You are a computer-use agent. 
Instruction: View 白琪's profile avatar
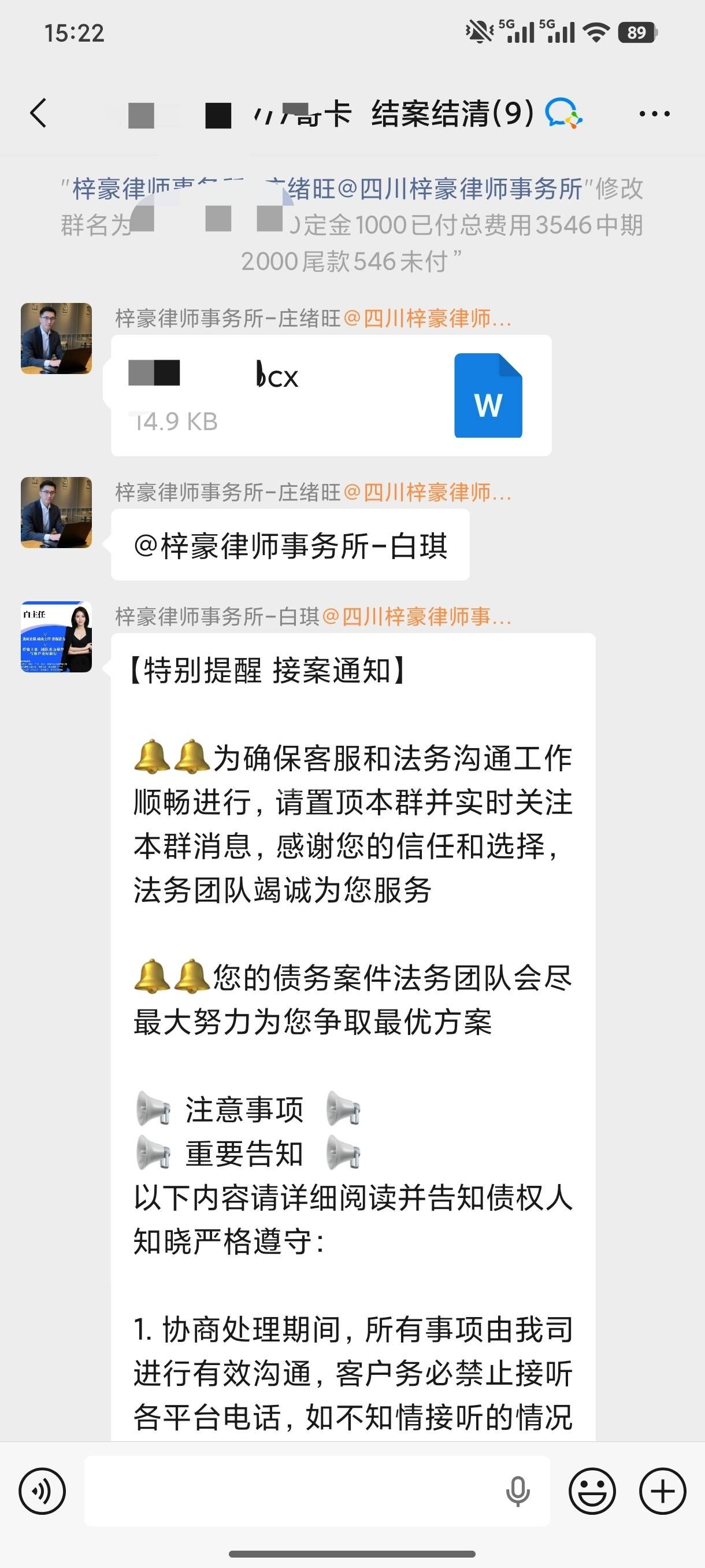point(57,637)
